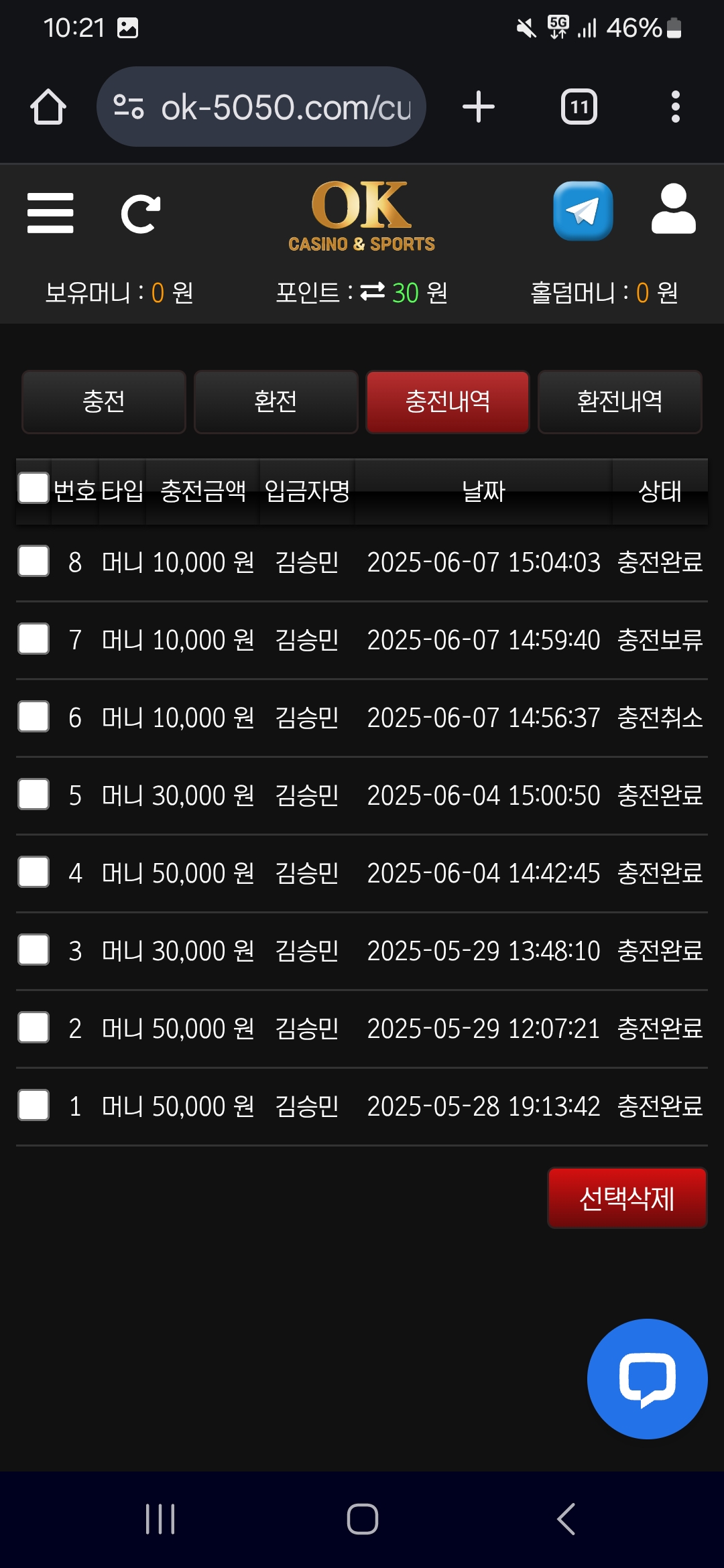Open the blue live chat bubble
The width and height of the screenshot is (724, 1568).
[x=647, y=1379]
